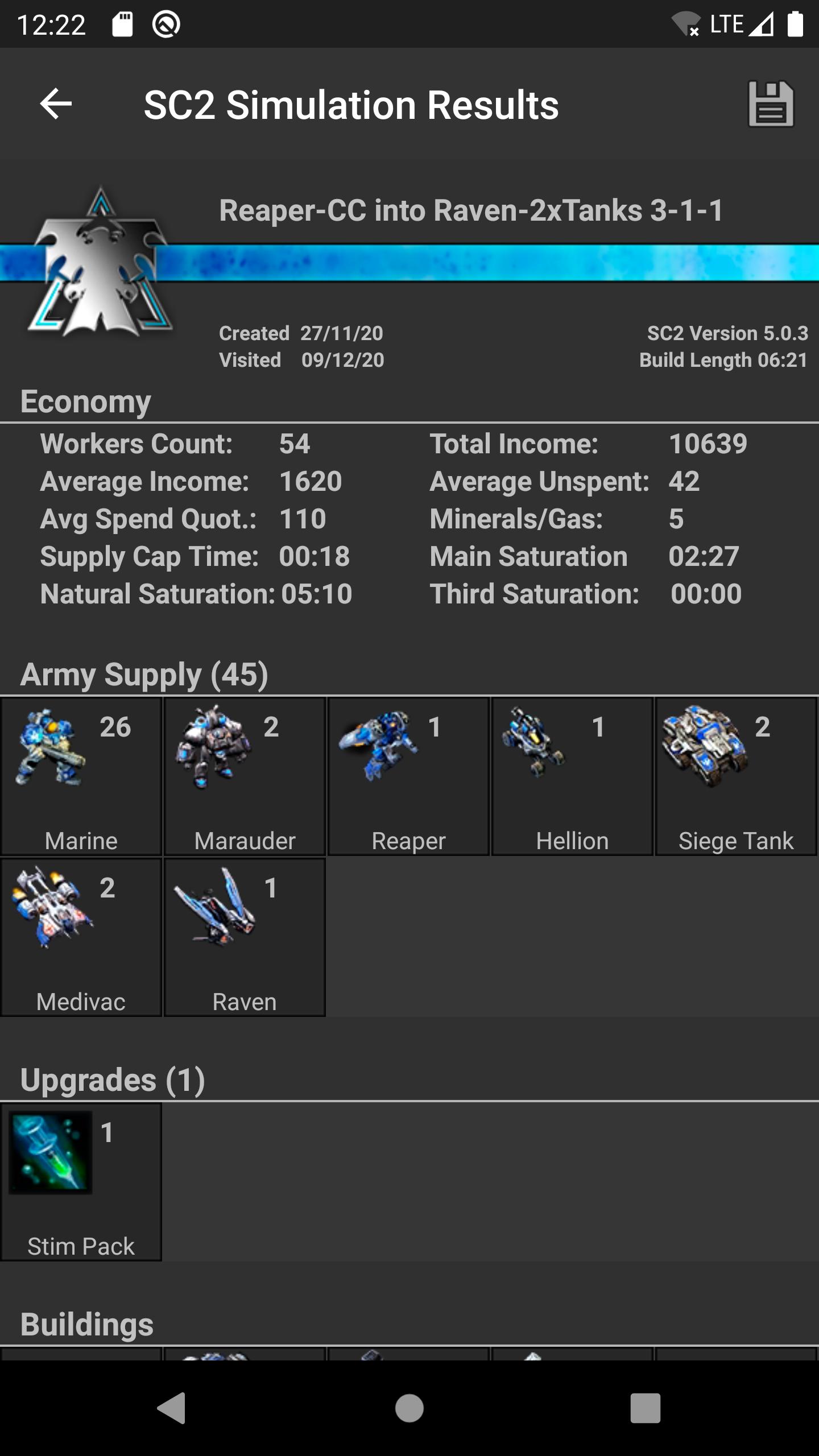819x1456 pixels.
Task: Tap the Reaper unit tile
Action: point(408,776)
